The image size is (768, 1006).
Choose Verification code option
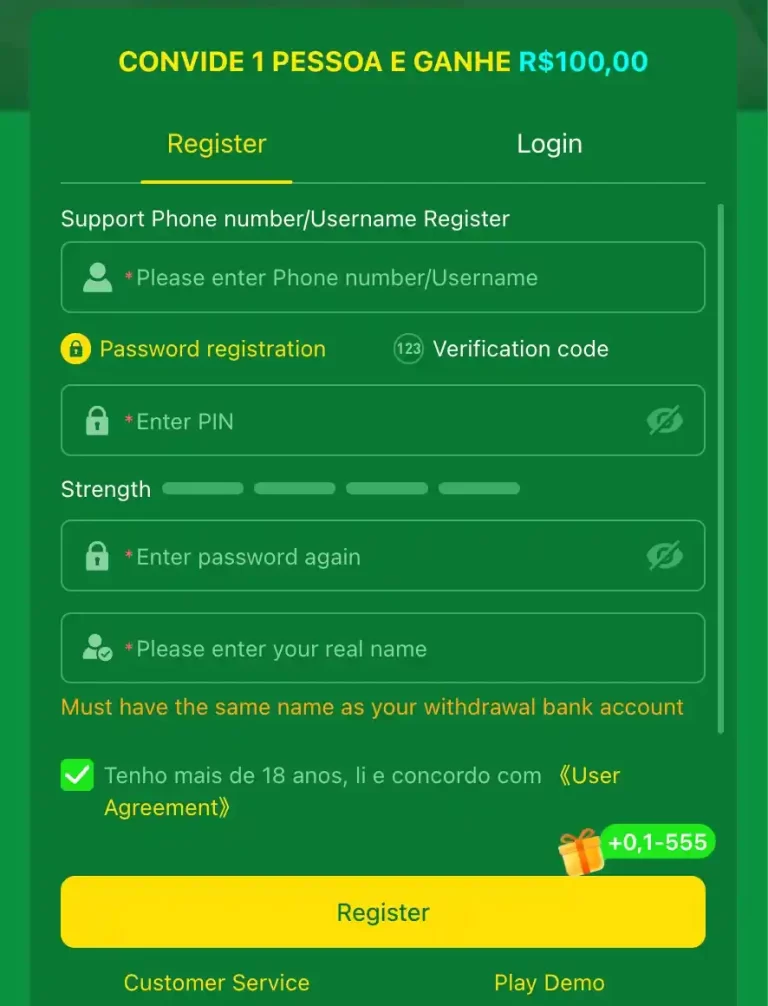click(501, 349)
